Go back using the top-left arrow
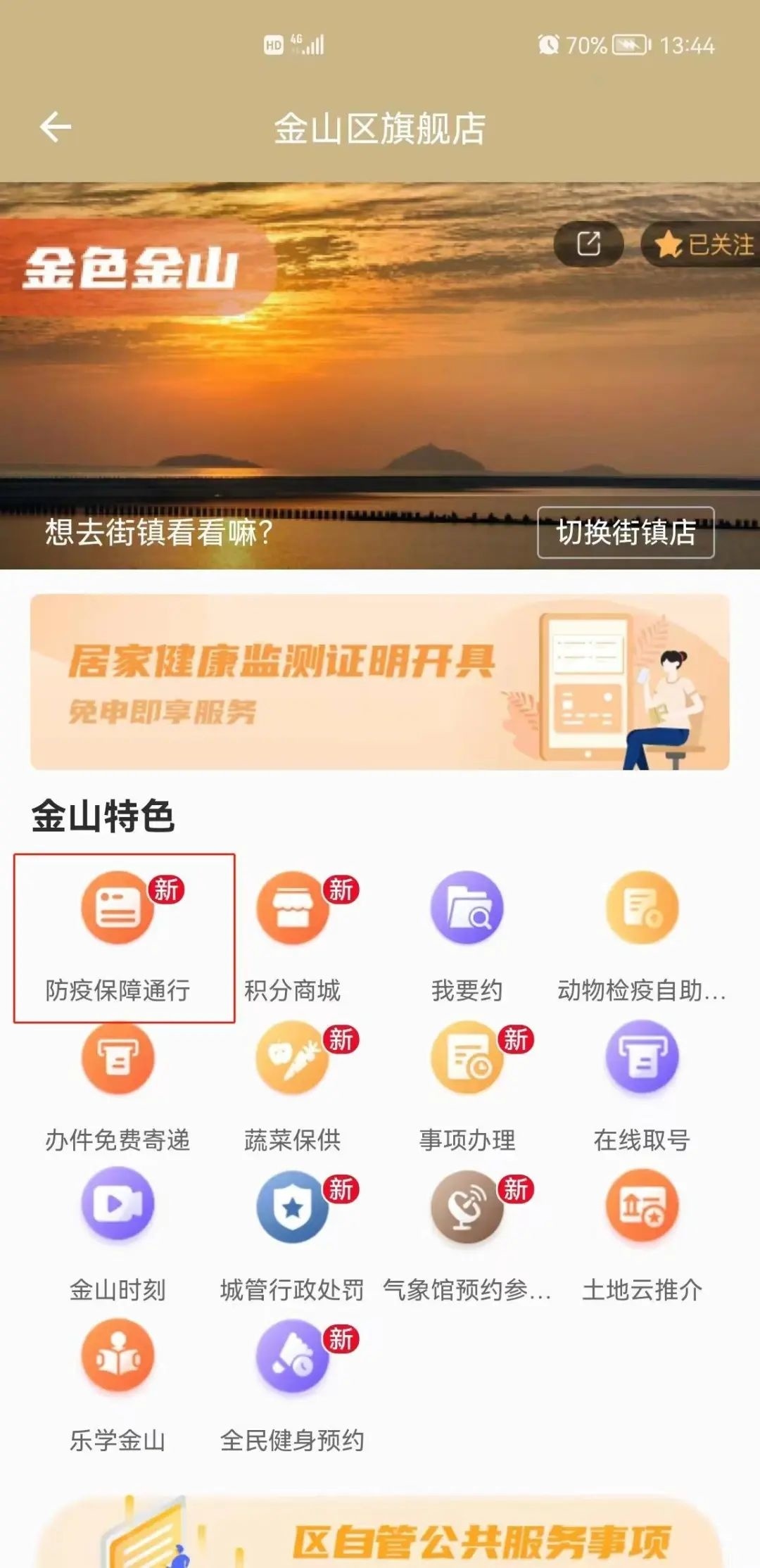Screen dimensions: 760x1568 [56, 127]
